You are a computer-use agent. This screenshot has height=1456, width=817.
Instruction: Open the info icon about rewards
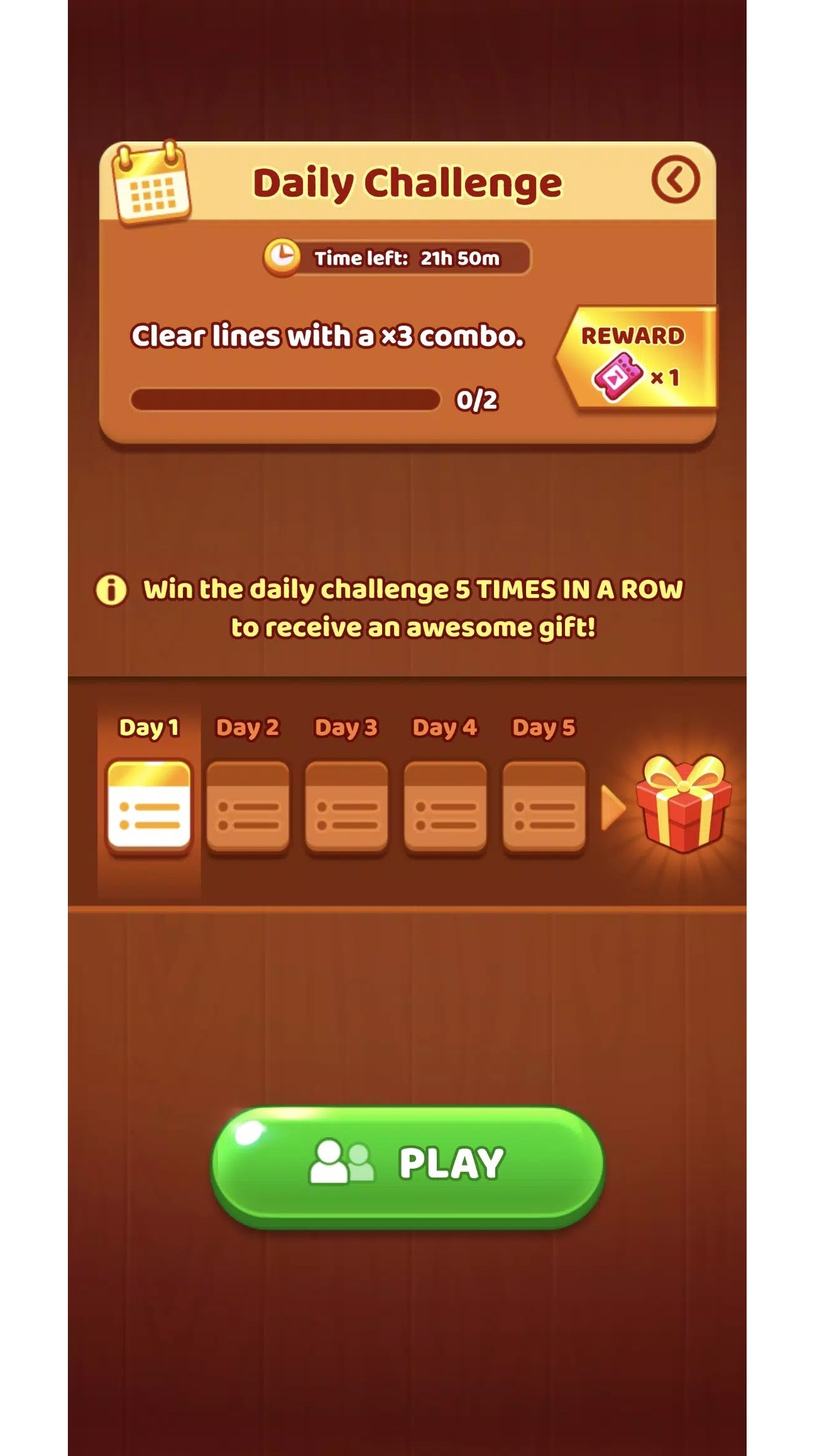point(111,590)
